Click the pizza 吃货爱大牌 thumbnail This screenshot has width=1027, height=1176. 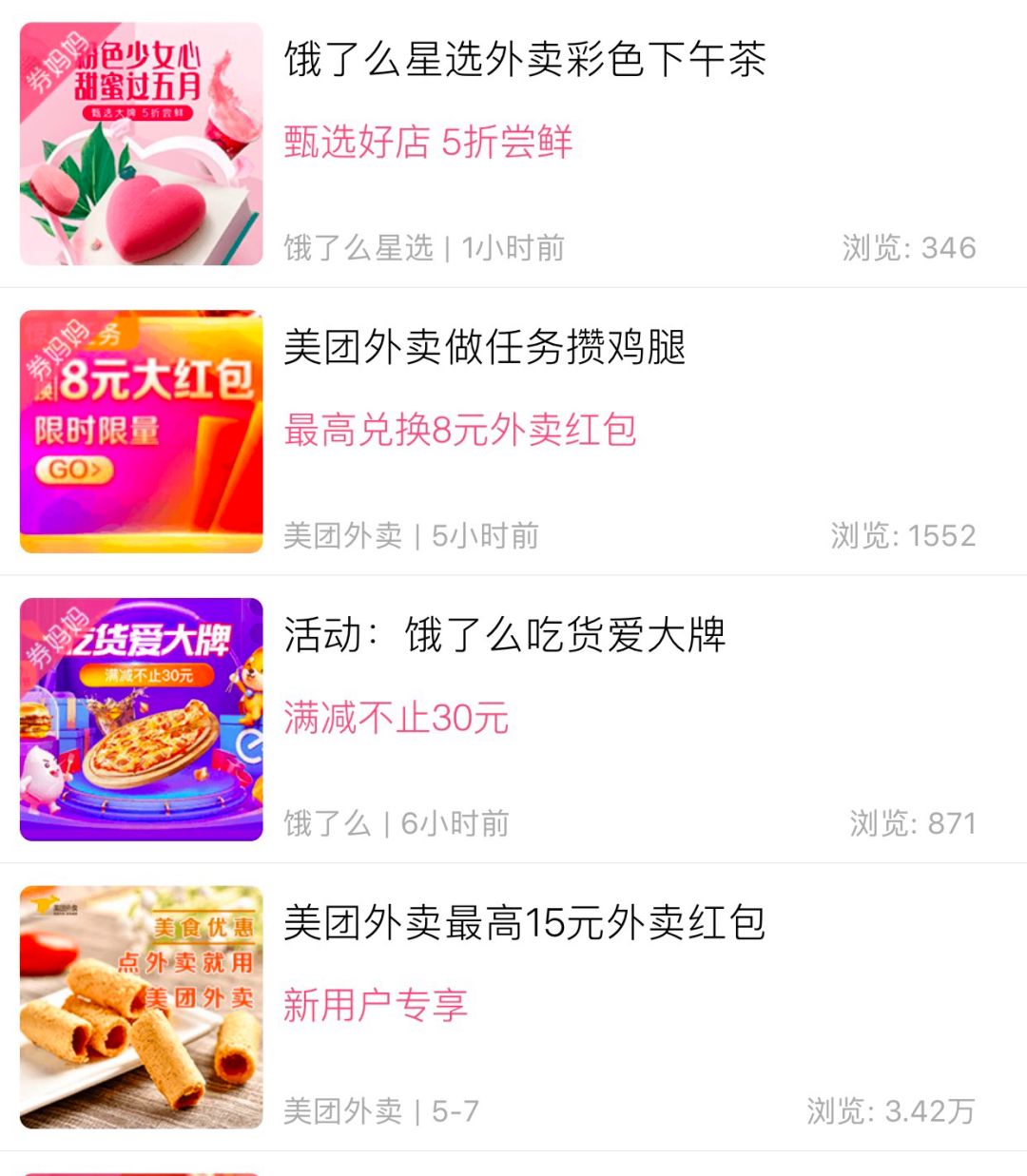[x=140, y=720]
